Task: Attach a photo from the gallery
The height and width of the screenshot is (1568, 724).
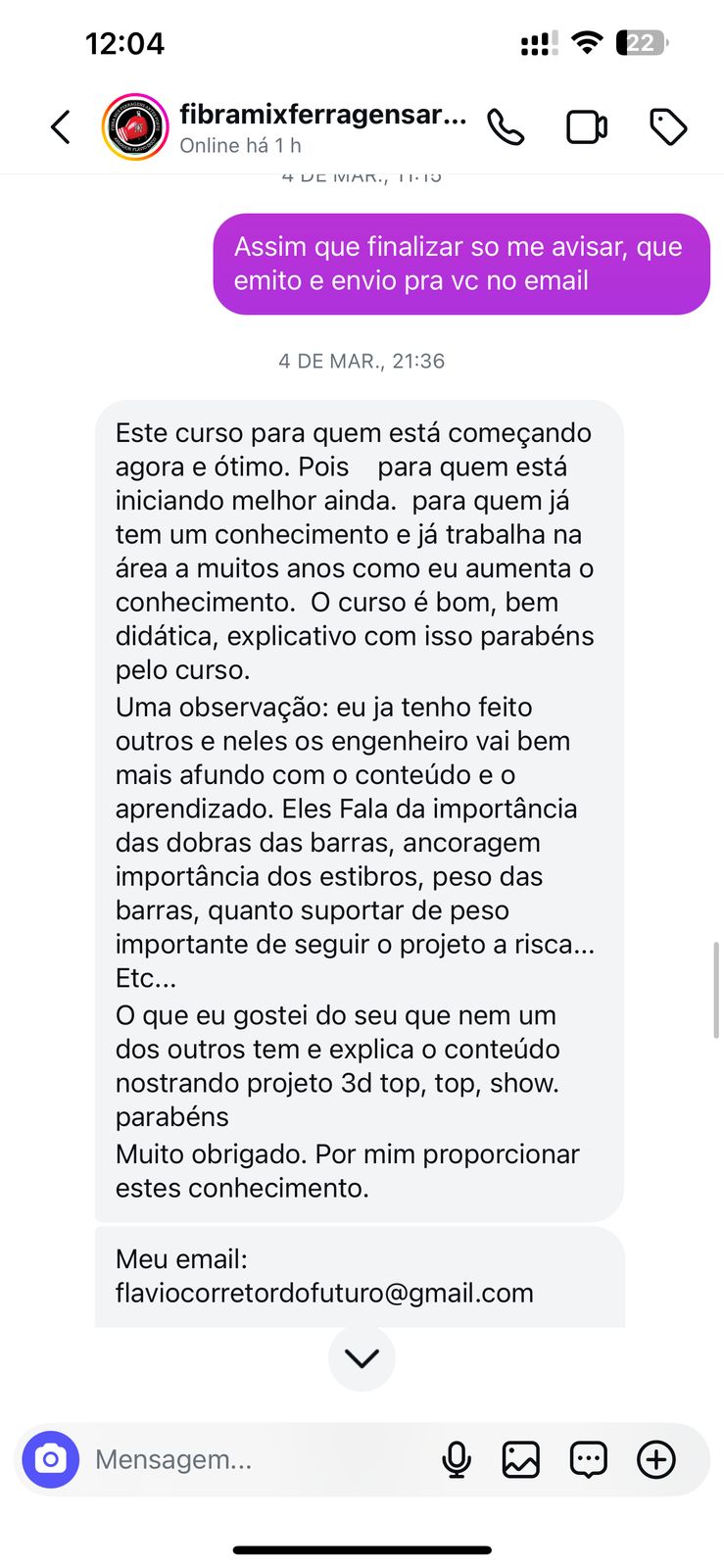Action: click(x=521, y=1460)
